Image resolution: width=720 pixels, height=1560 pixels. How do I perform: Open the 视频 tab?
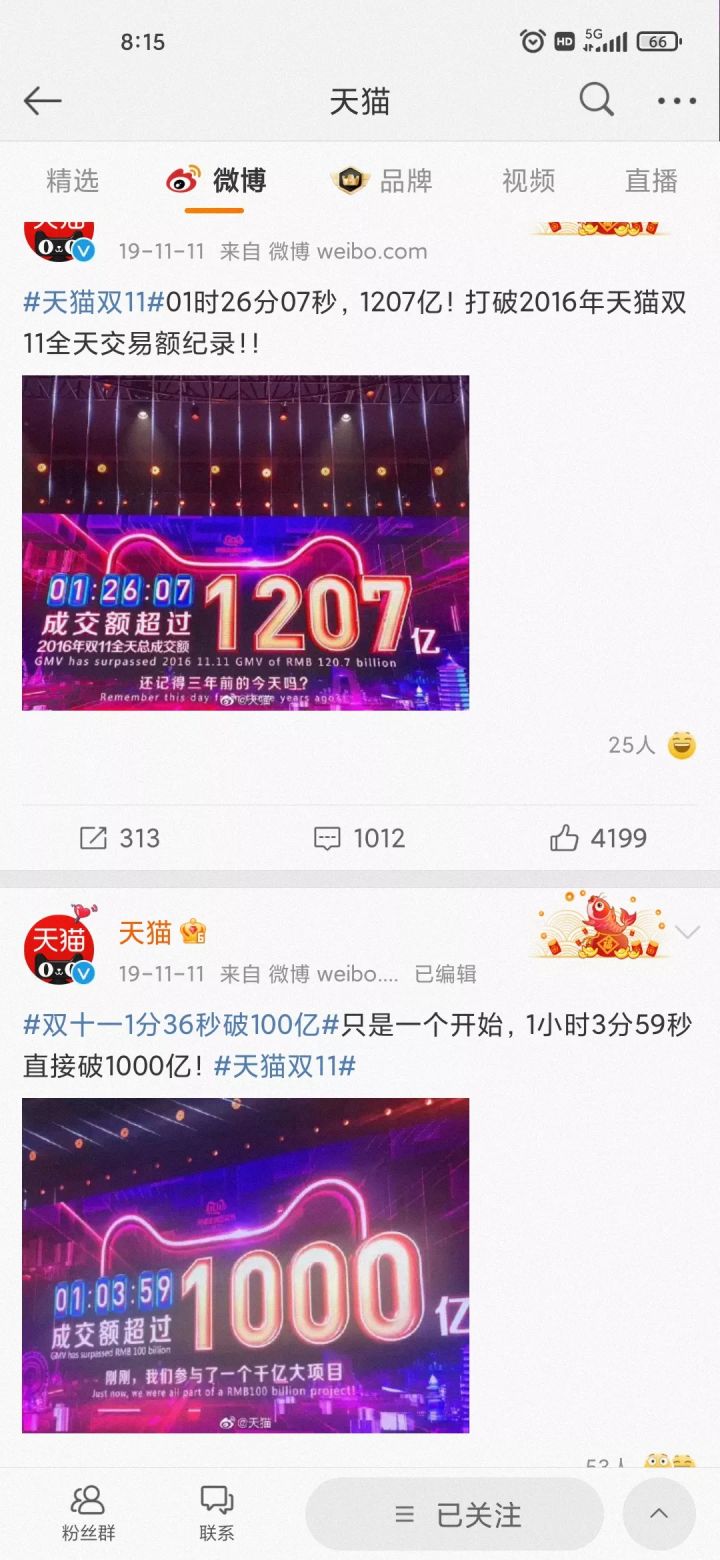pyautogui.click(x=528, y=181)
